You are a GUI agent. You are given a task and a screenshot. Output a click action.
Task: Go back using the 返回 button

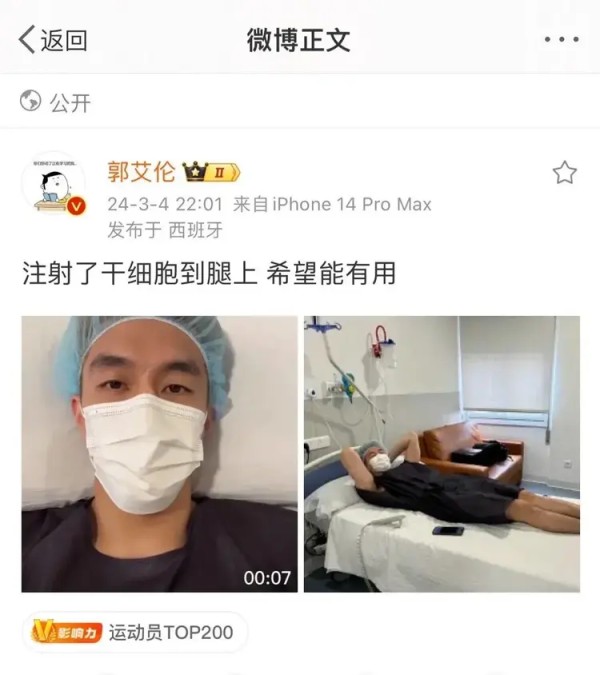pyautogui.click(x=52, y=41)
